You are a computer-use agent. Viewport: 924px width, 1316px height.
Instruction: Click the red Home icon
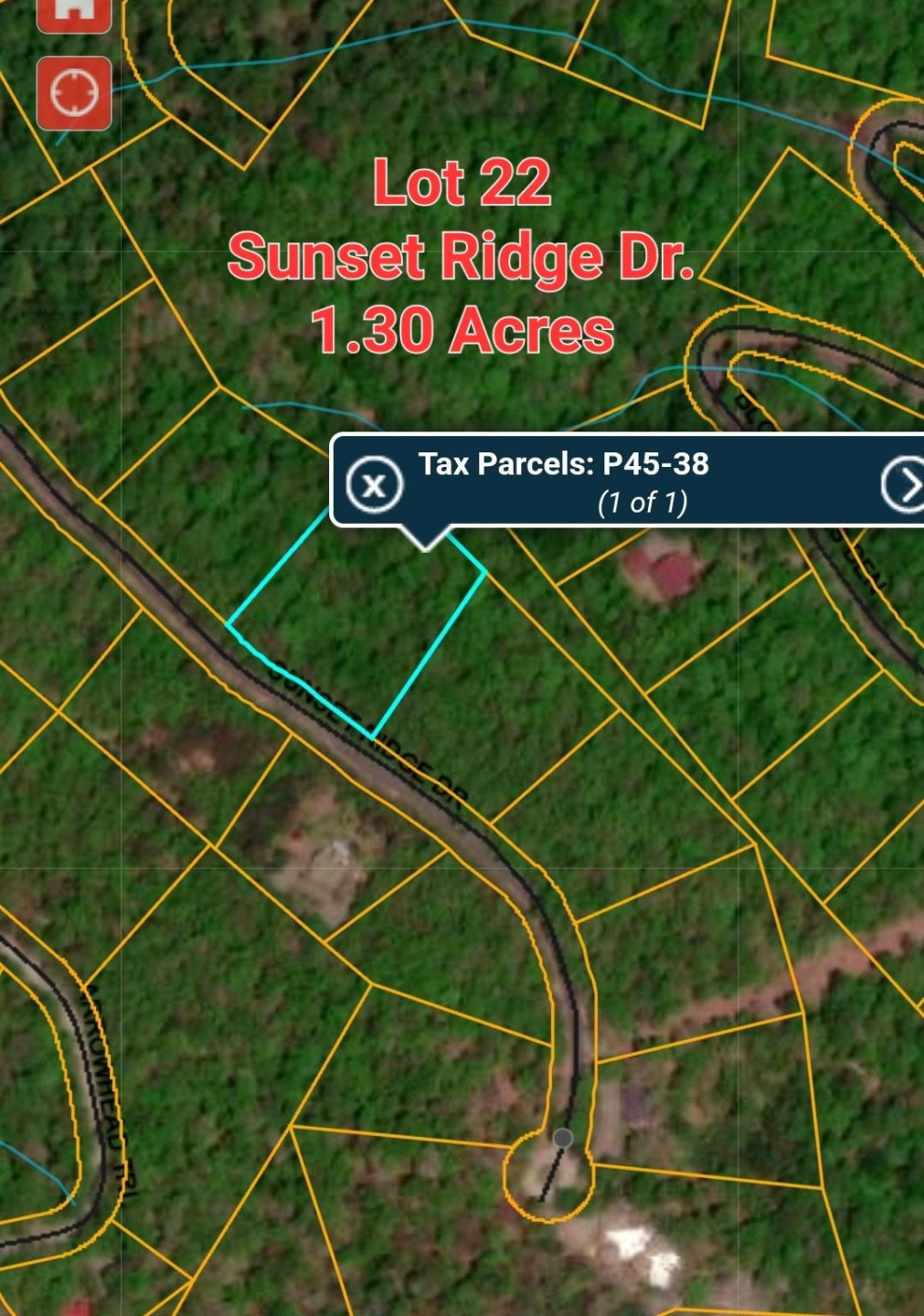click(72, 9)
